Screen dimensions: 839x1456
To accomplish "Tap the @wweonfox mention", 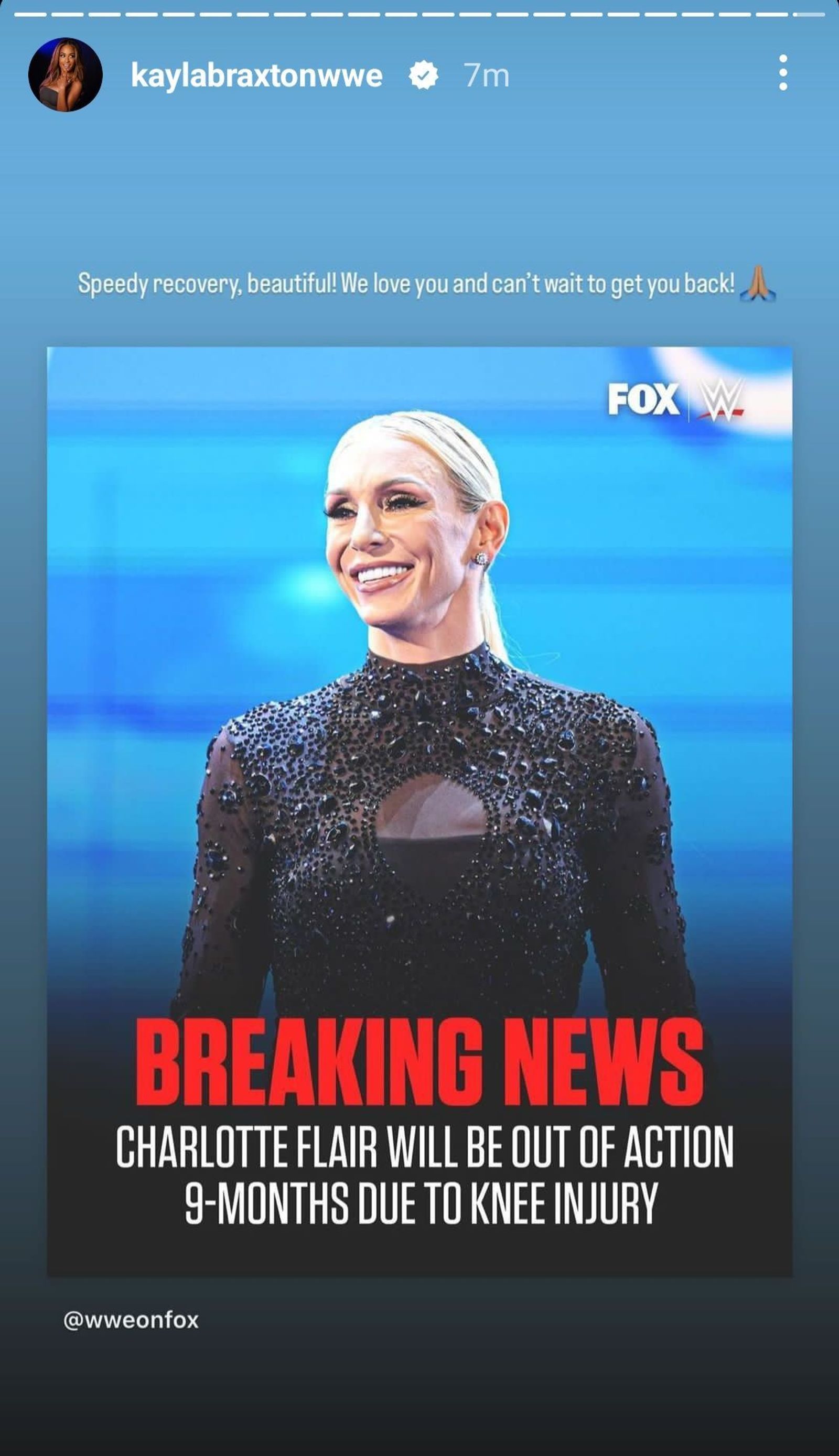I will 131,1320.
